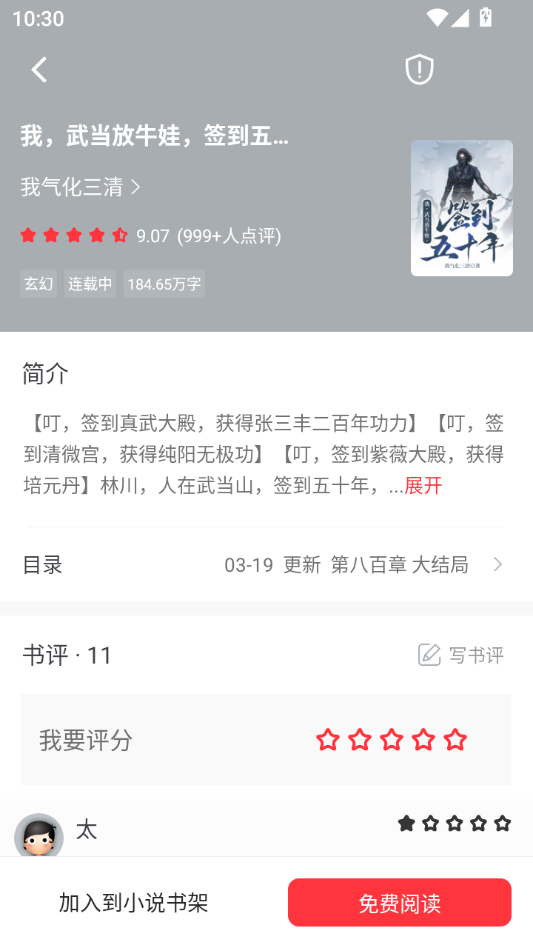The image size is (533, 947).
Task: Open author 我气化三清's page
Action: 80,187
